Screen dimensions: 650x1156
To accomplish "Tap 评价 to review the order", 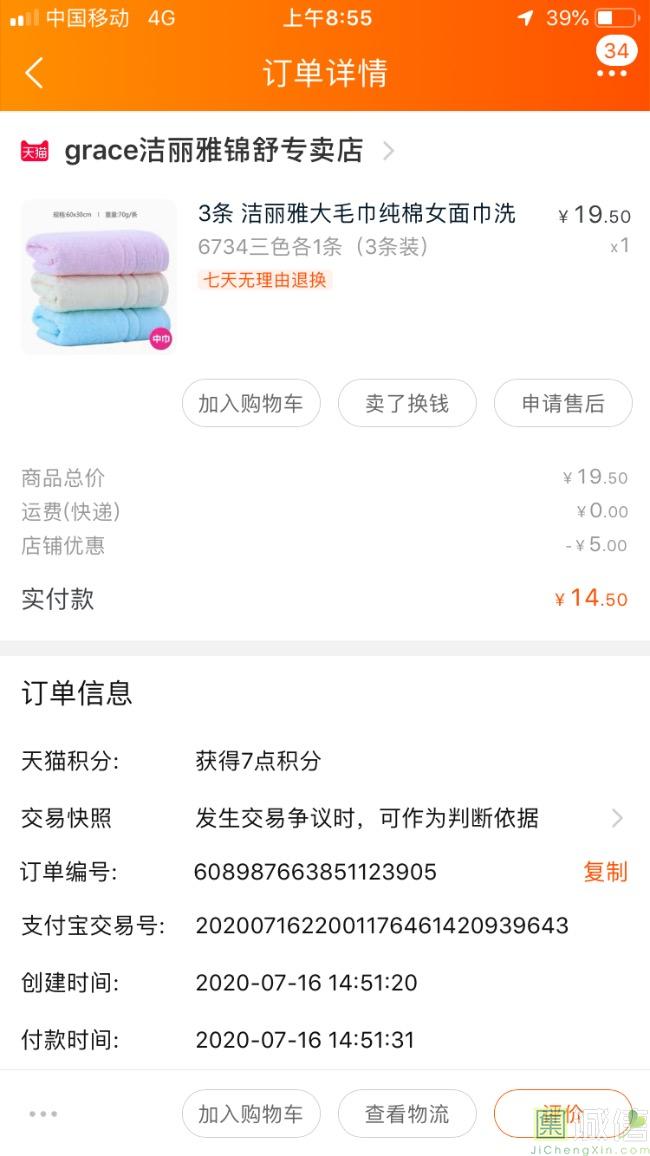I will [x=562, y=1114].
